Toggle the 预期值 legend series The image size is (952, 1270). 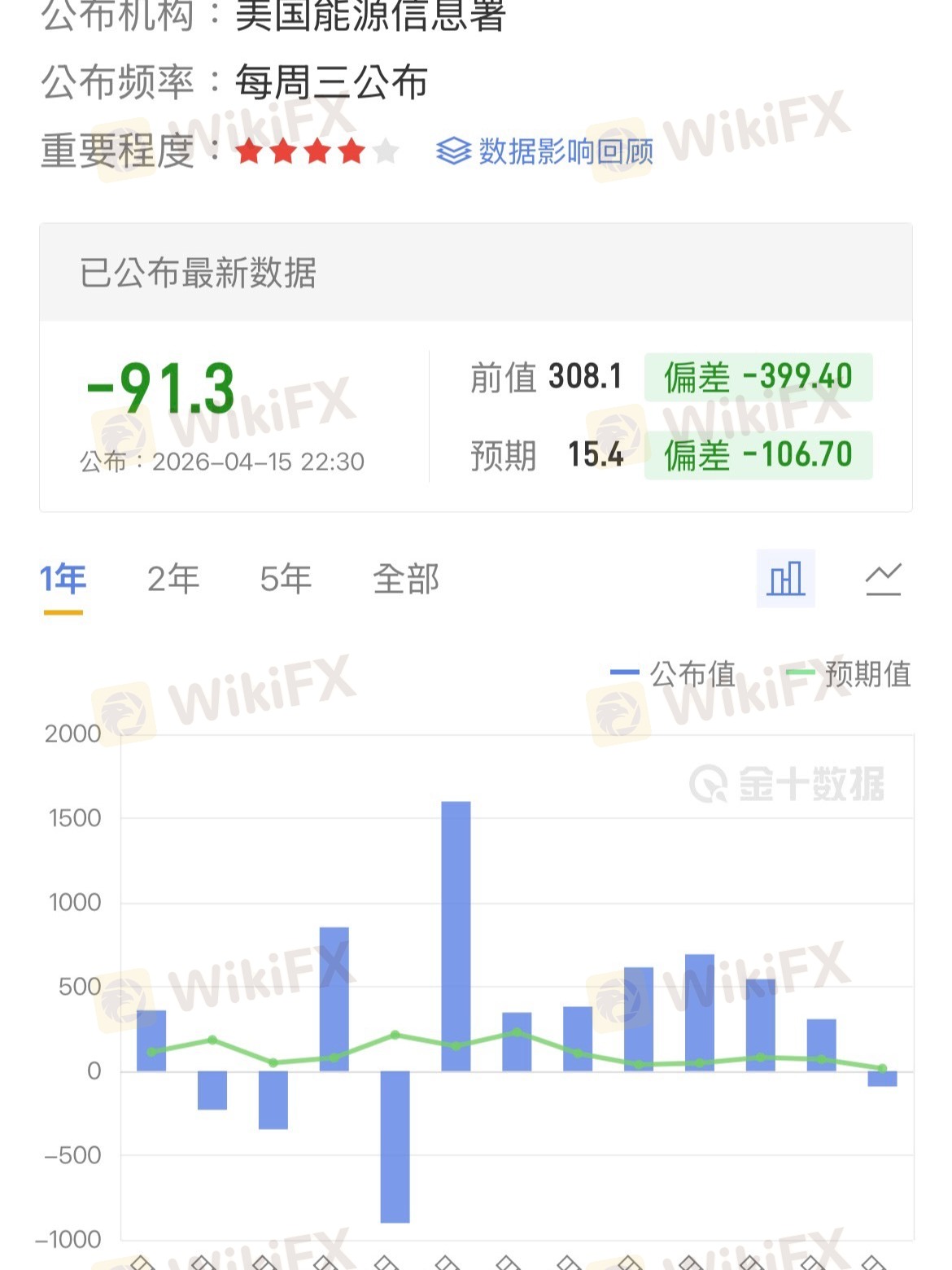[x=849, y=674]
